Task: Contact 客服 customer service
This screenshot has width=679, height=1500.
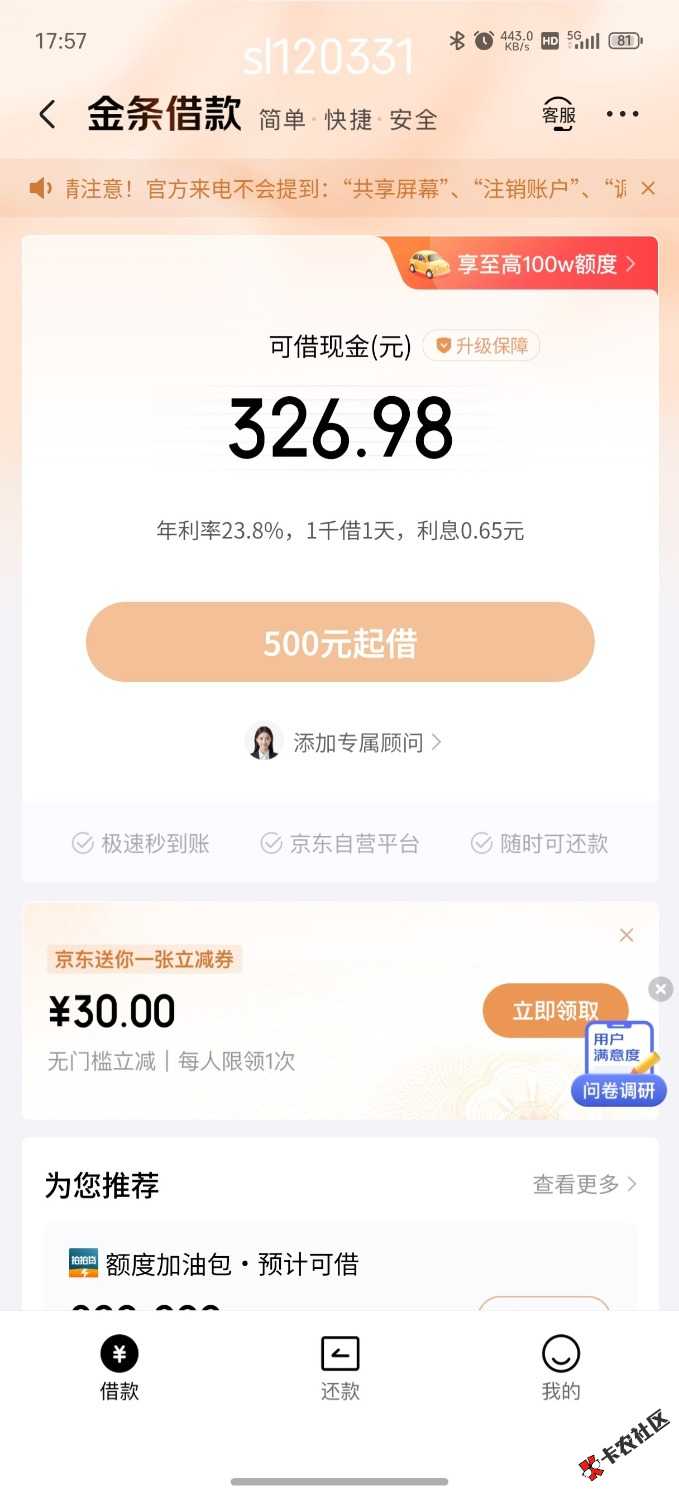Action: pyautogui.click(x=559, y=115)
